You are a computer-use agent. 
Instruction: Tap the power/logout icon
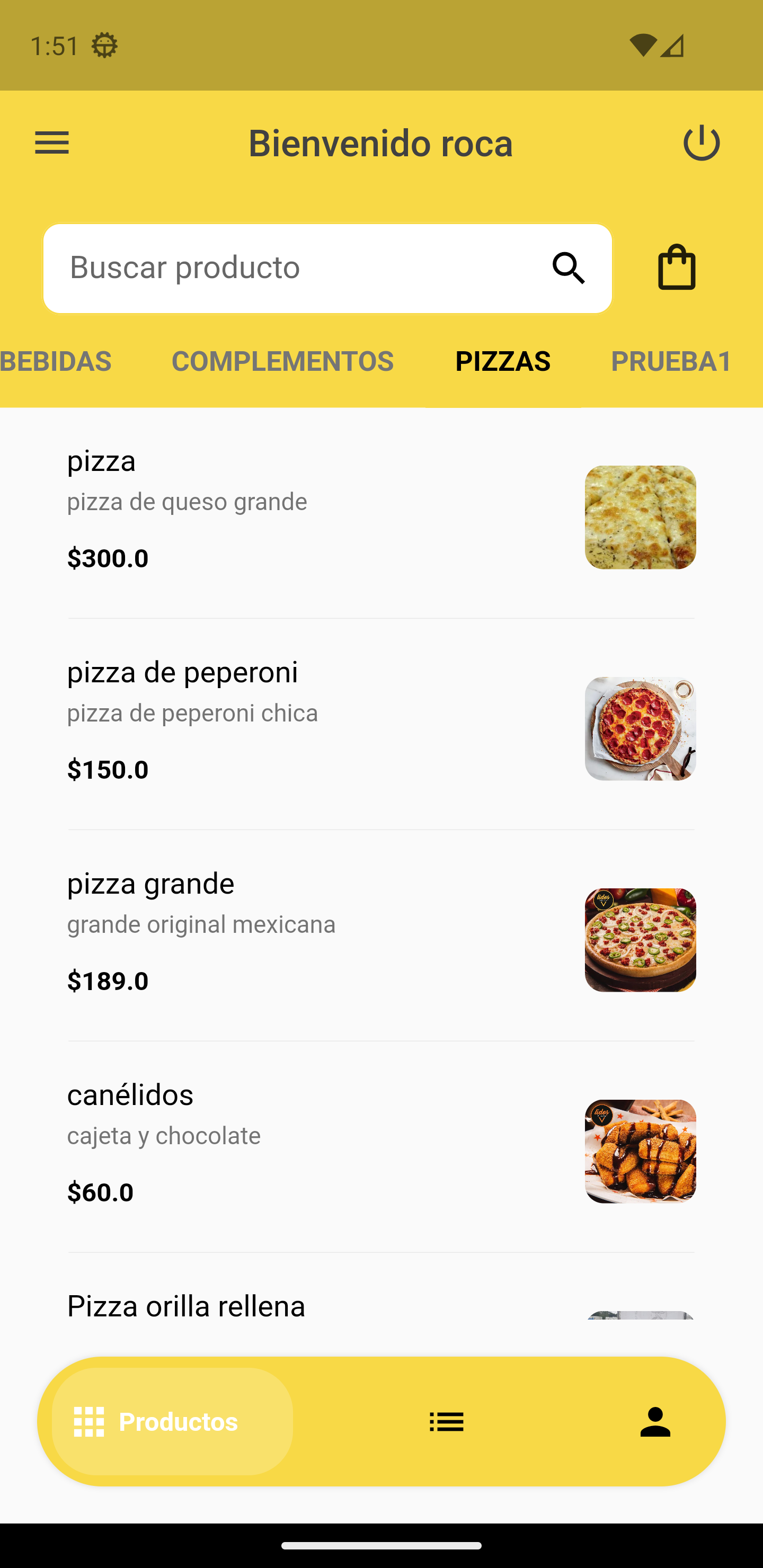click(x=702, y=143)
